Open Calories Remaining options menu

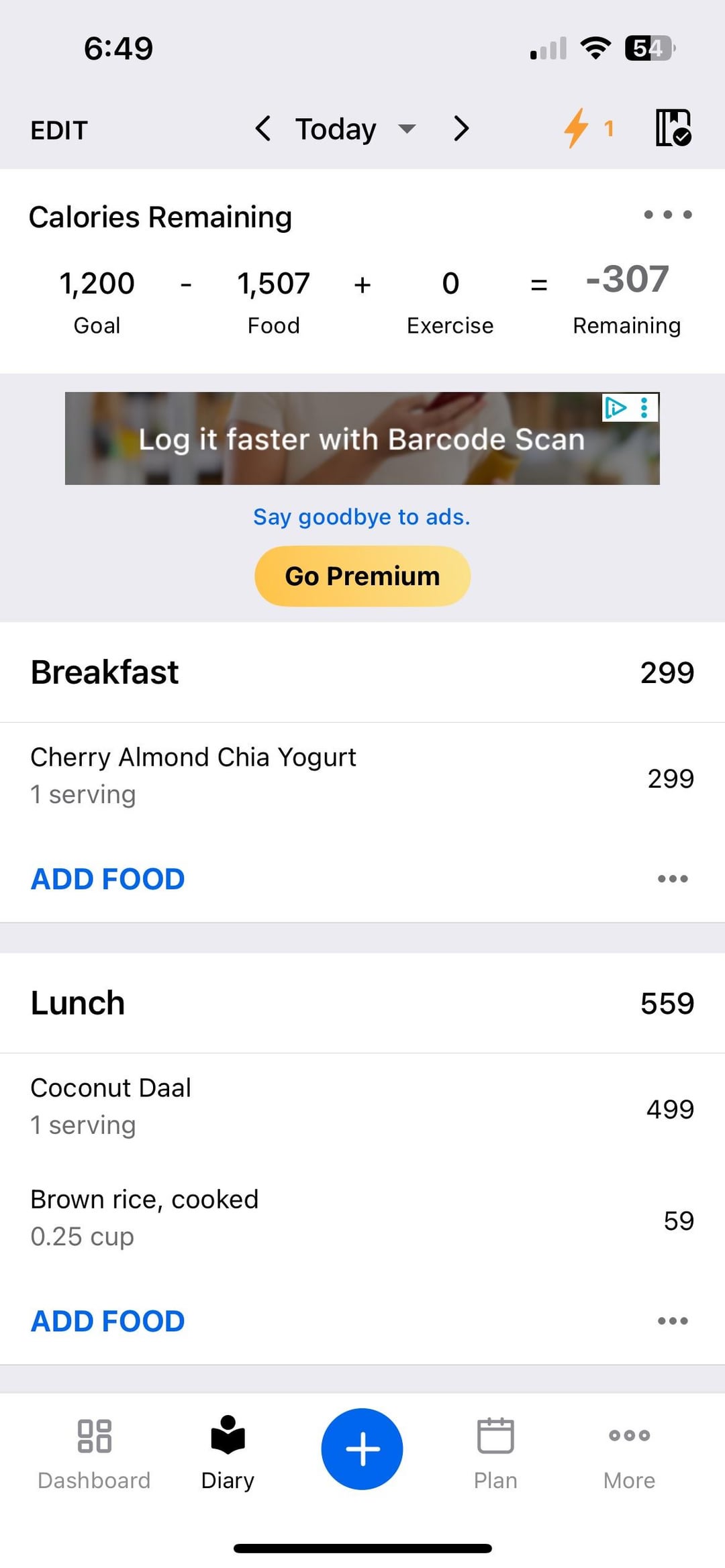click(x=667, y=215)
